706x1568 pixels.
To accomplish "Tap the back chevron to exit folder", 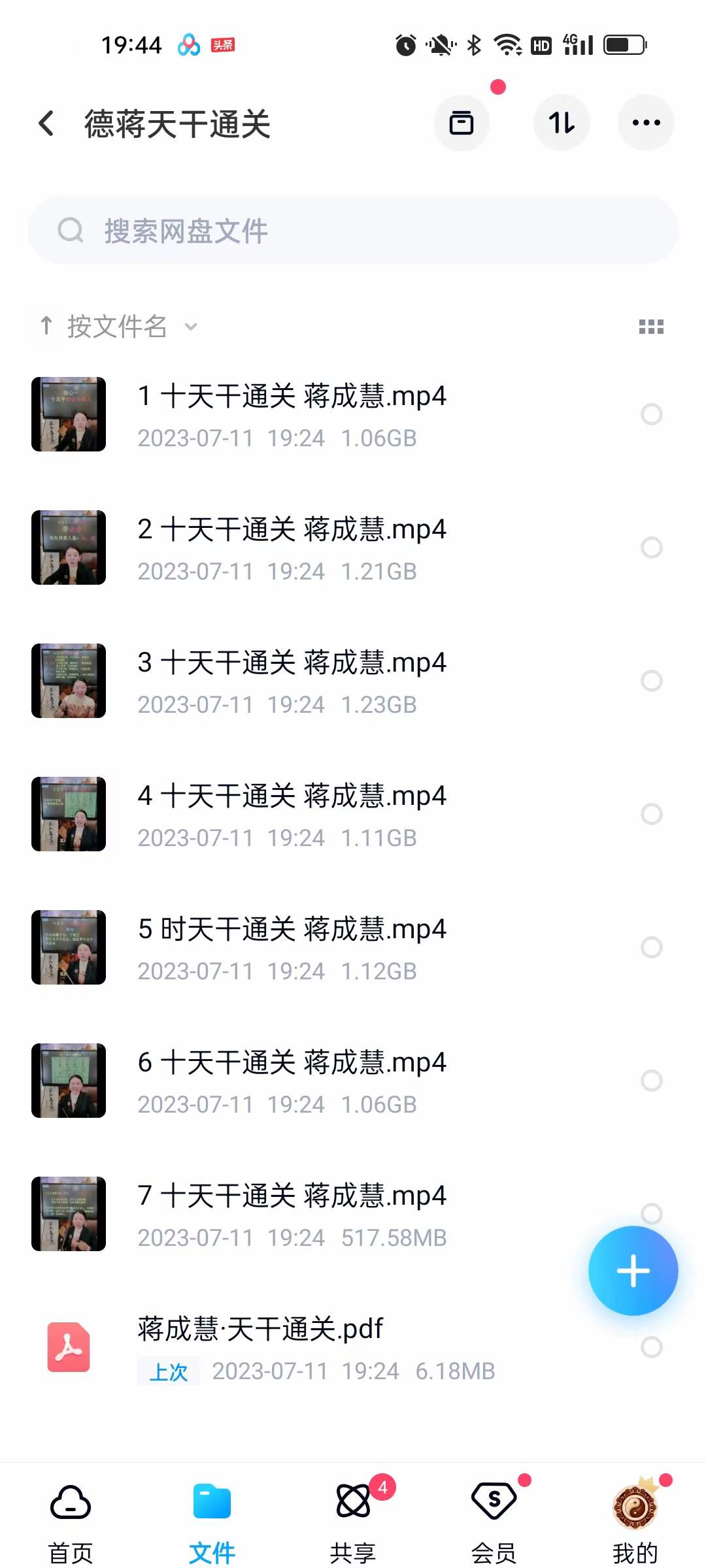I will click(46, 123).
